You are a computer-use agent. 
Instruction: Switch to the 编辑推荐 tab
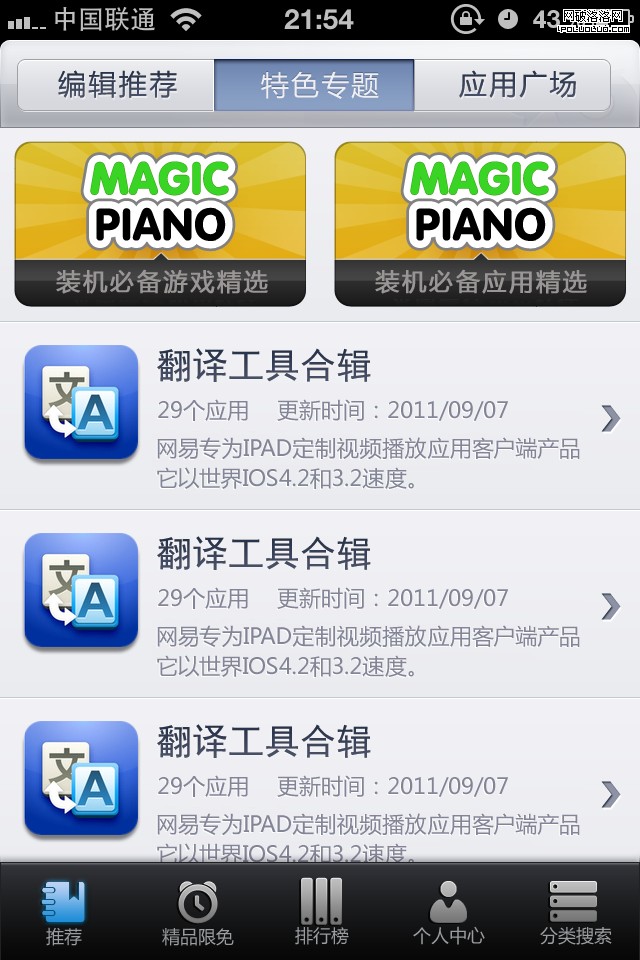pos(116,85)
